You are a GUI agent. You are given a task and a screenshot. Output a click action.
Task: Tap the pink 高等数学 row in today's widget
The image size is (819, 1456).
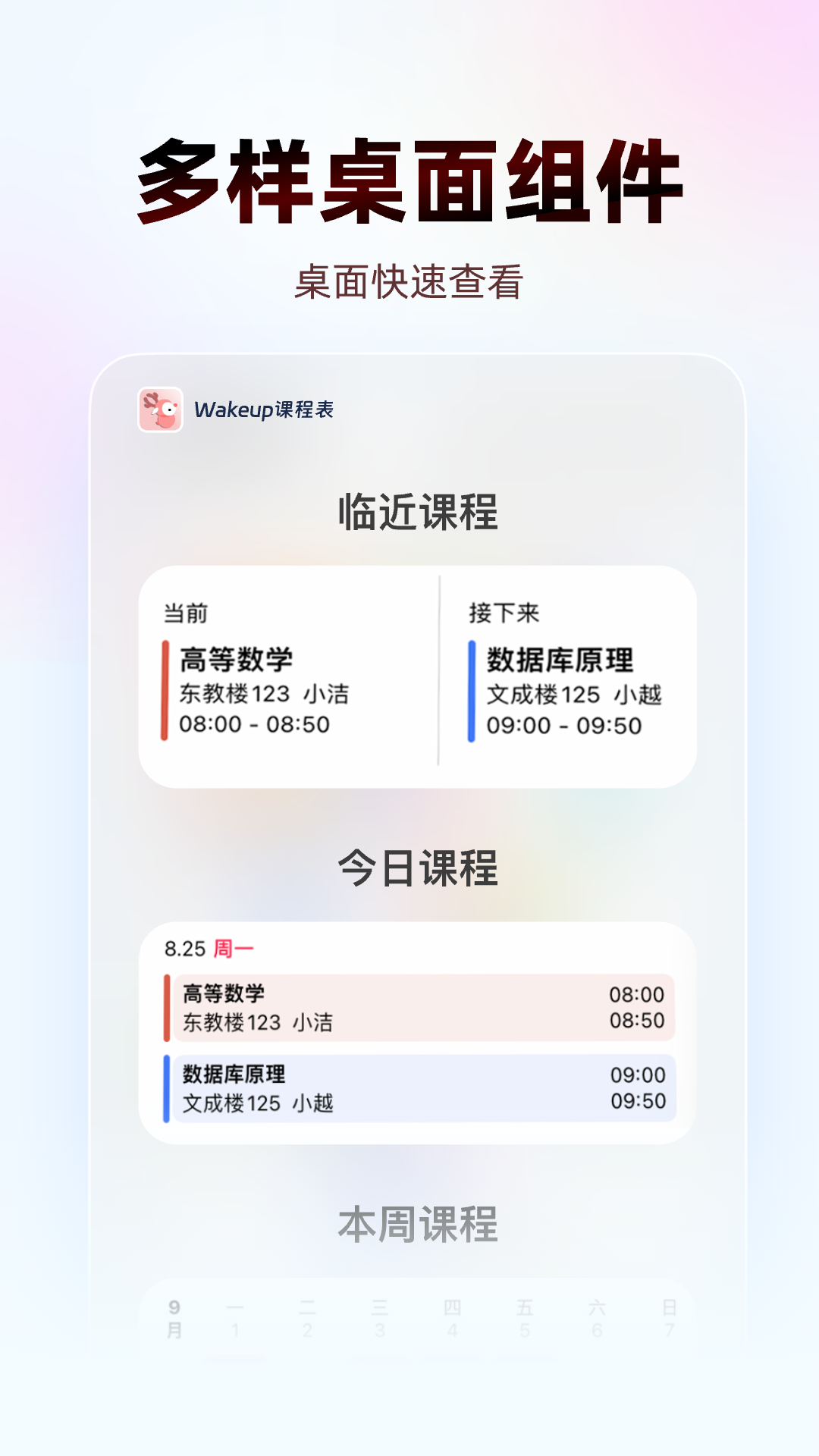[417, 1009]
